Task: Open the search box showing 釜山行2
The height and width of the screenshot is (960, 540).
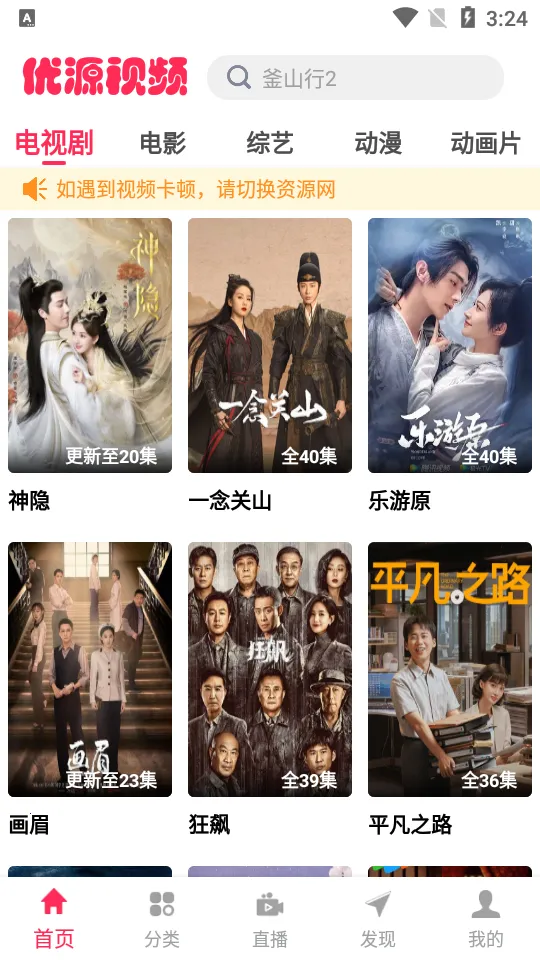Action: [355, 78]
